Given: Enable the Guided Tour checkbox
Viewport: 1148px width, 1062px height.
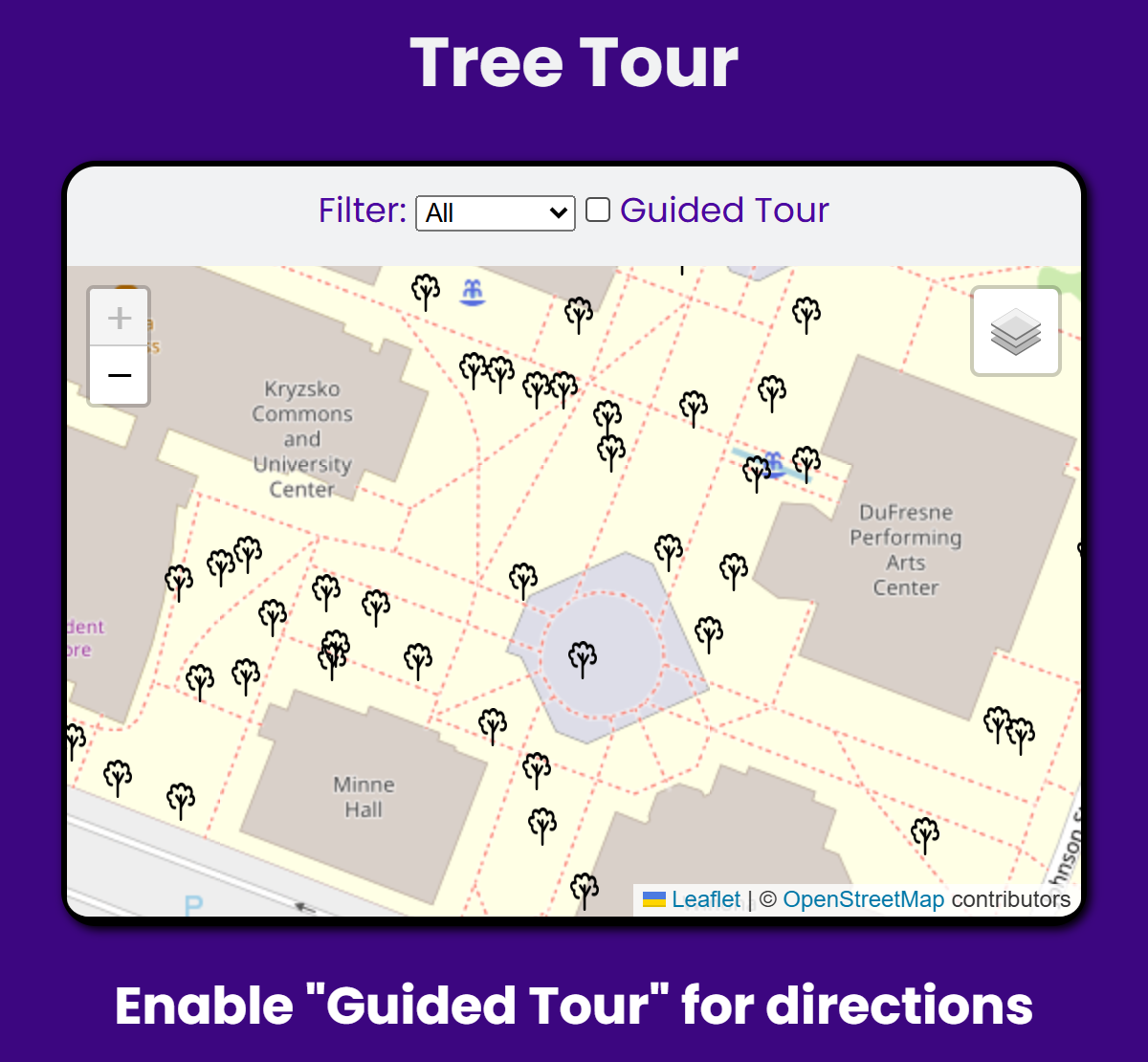Looking at the screenshot, I should coord(598,210).
